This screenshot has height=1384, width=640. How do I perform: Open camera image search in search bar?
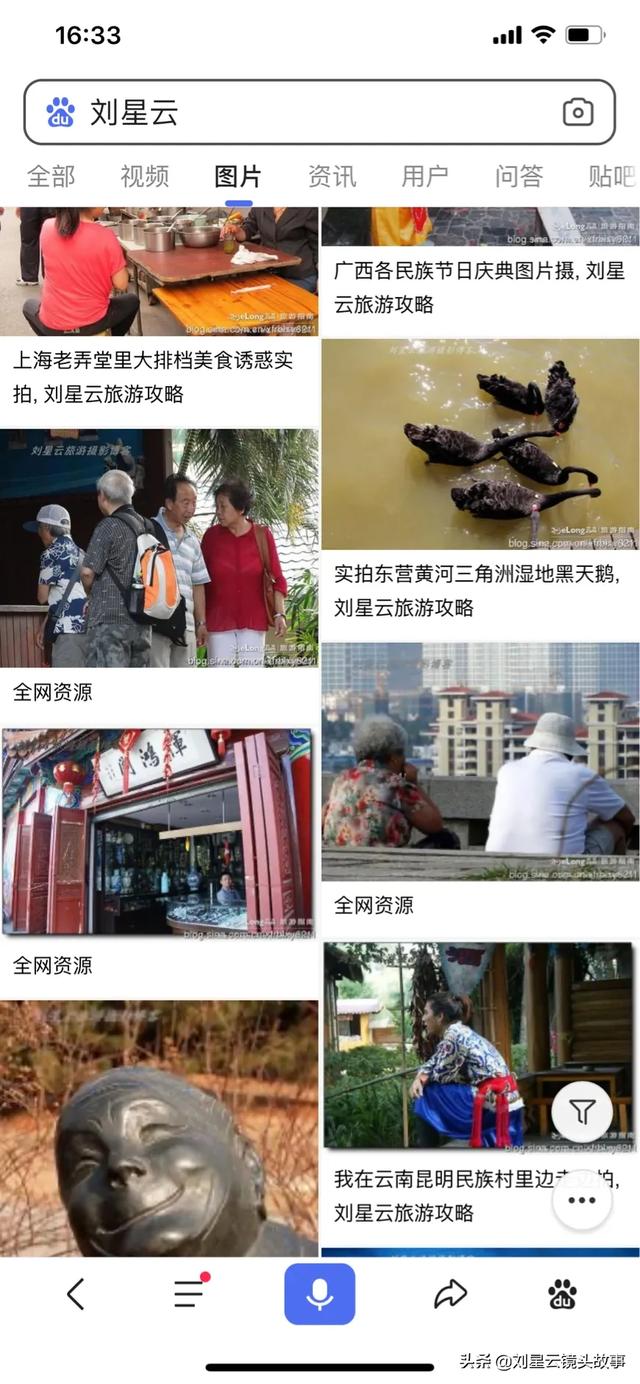point(578,112)
